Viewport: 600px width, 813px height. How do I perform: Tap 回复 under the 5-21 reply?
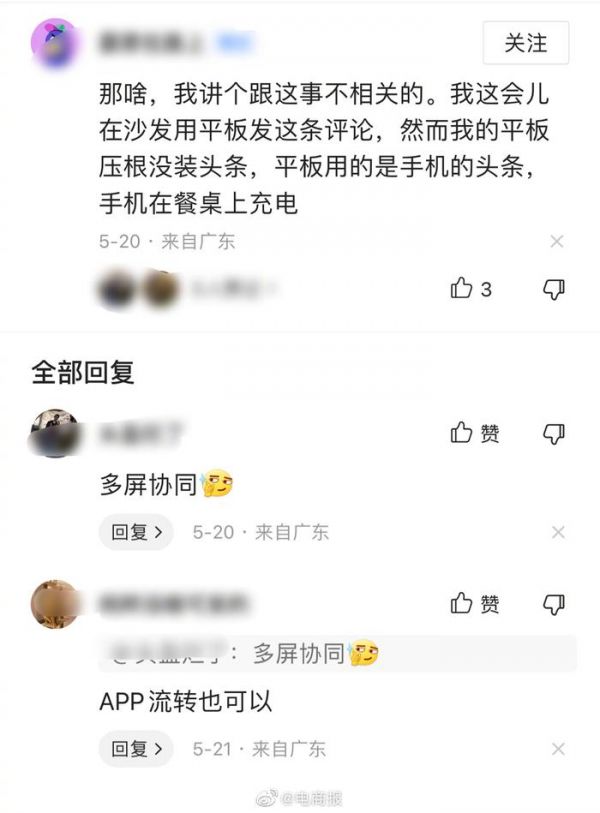[135, 748]
